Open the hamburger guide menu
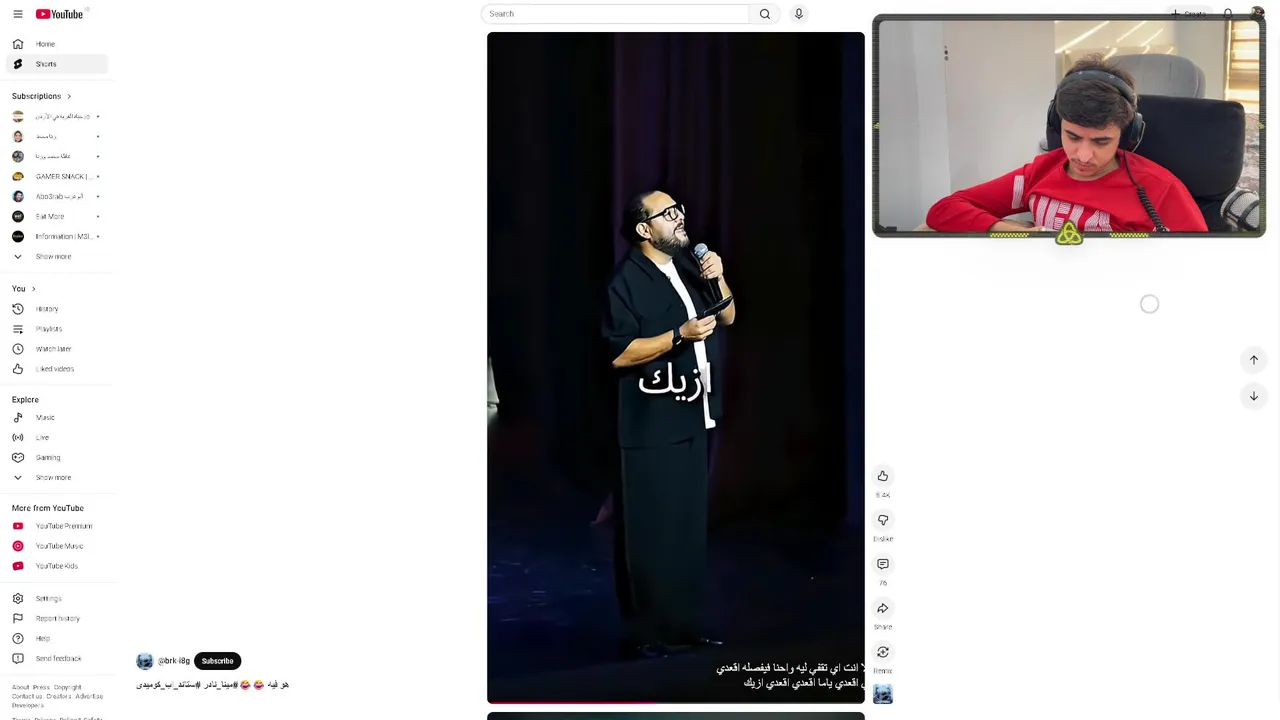The width and height of the screenshot is (1280, 720). [x=17, y=14]
